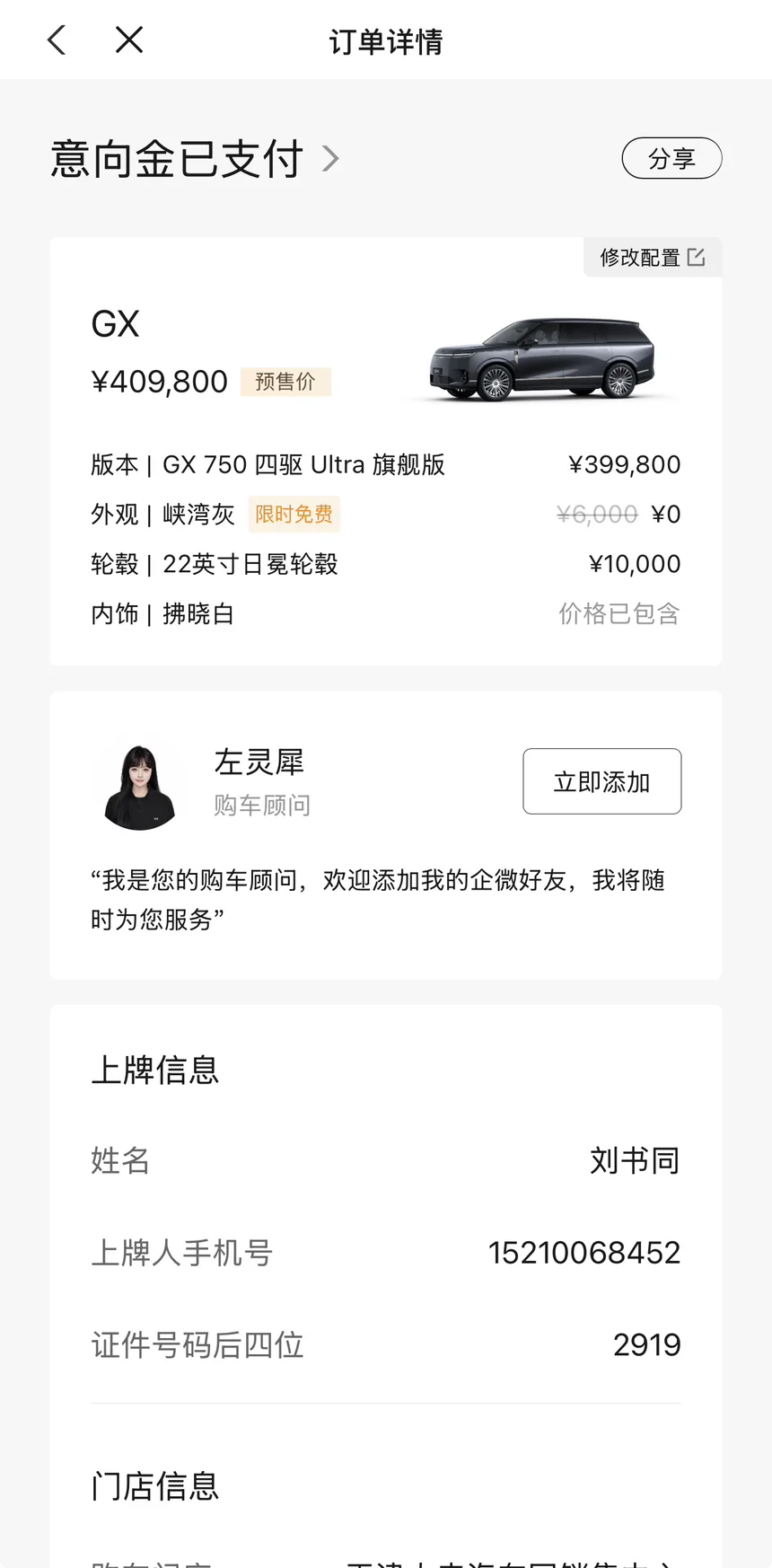The image size is (772, 1568).
Task: Expand 意向金已支付 status details
Action: point(330,159)
